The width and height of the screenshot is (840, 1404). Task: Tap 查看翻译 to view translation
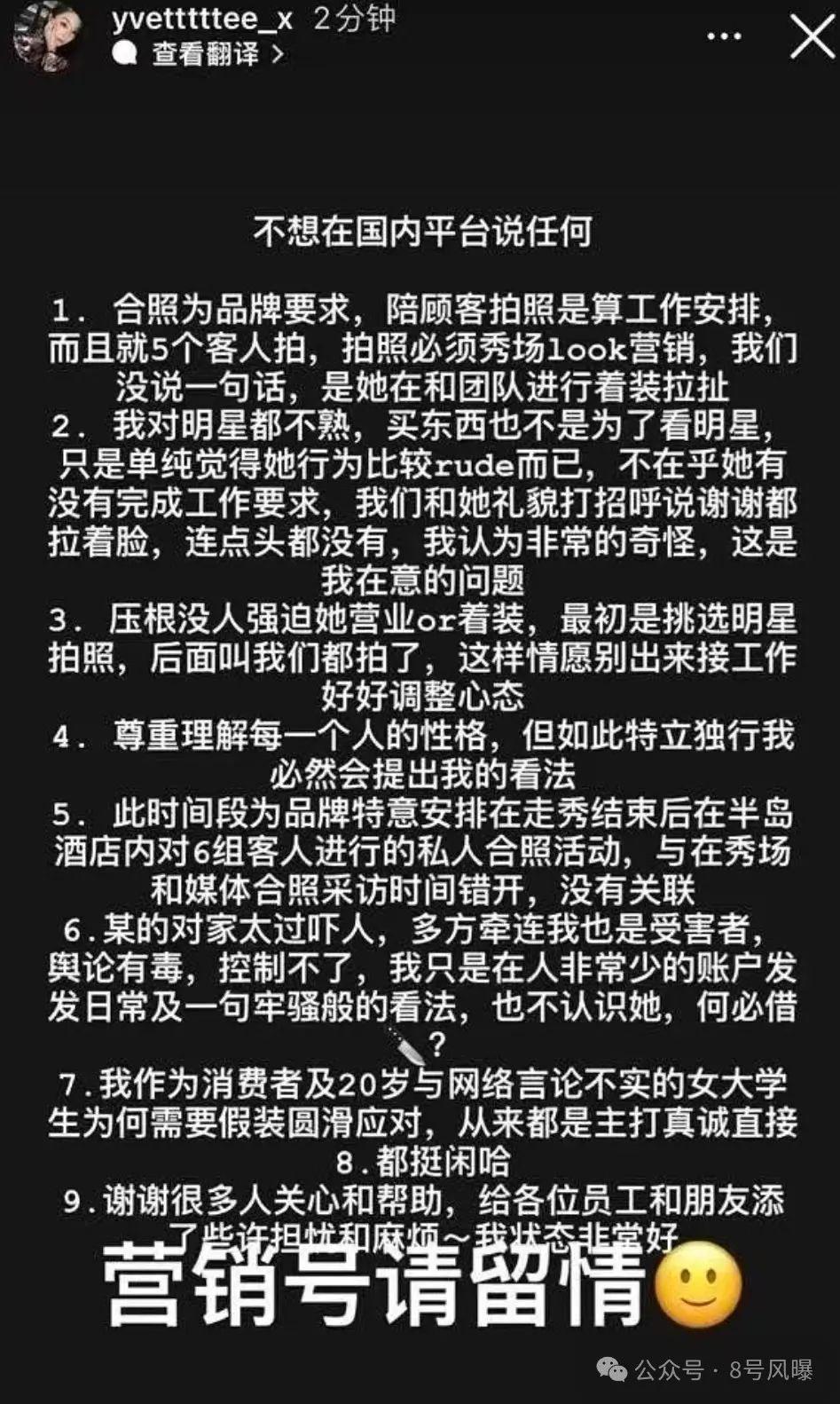point(205,54)
